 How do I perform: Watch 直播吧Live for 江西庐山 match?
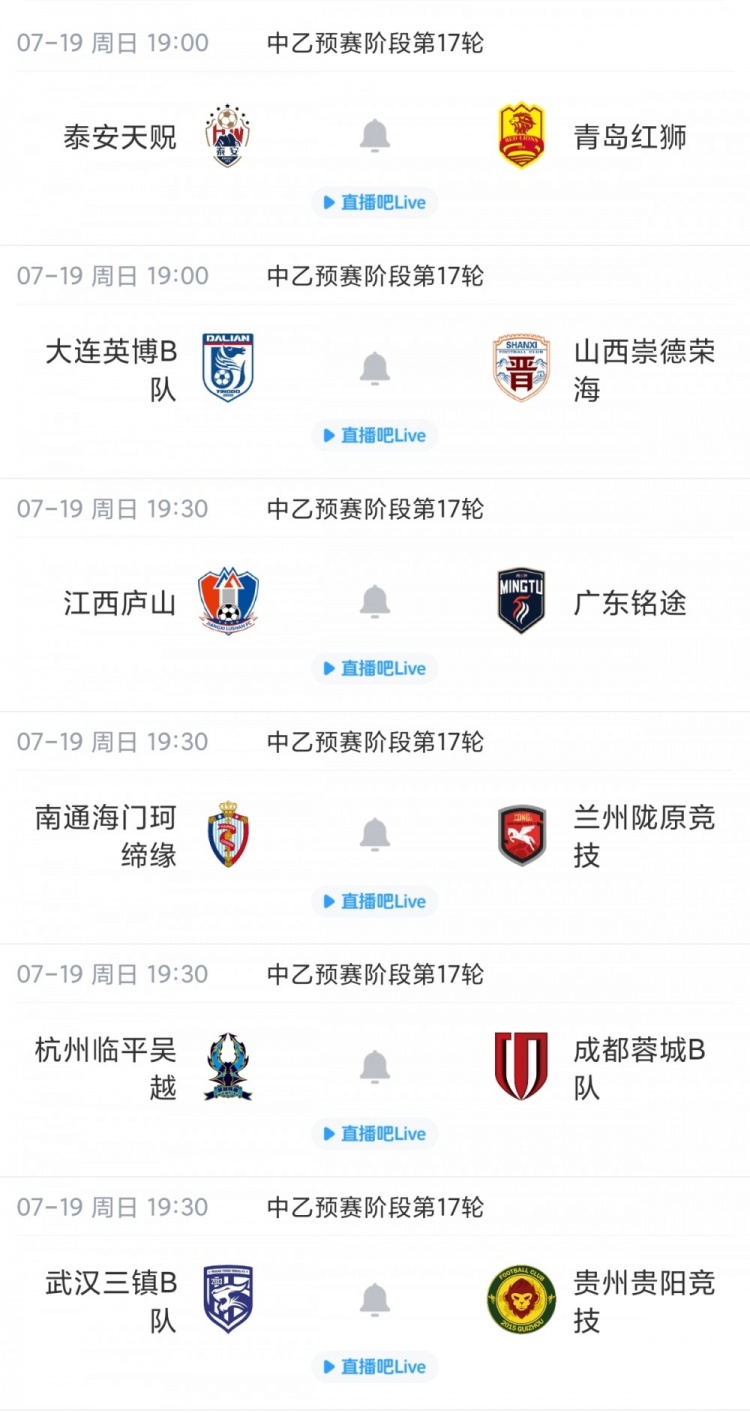point(375,668)
